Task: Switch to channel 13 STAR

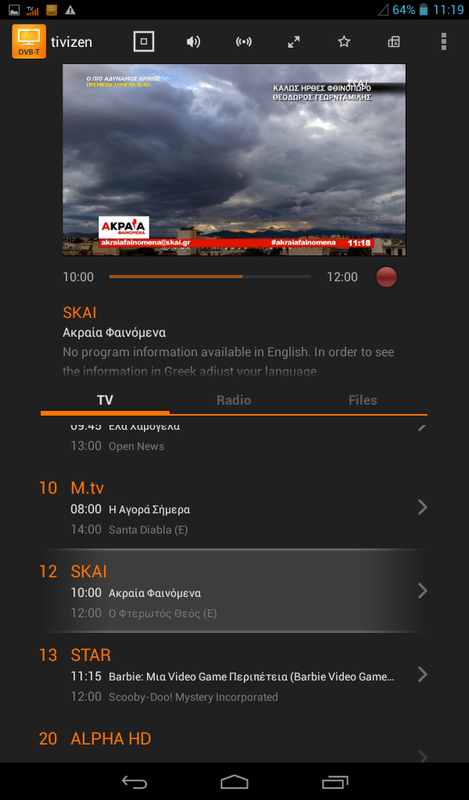Action: [234, 674]
